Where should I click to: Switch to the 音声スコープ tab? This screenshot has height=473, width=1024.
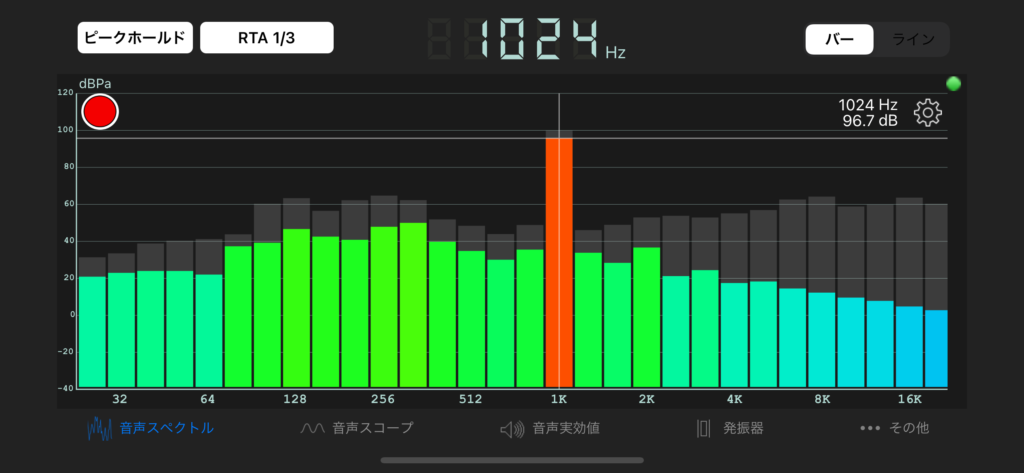tap(357, 428)
